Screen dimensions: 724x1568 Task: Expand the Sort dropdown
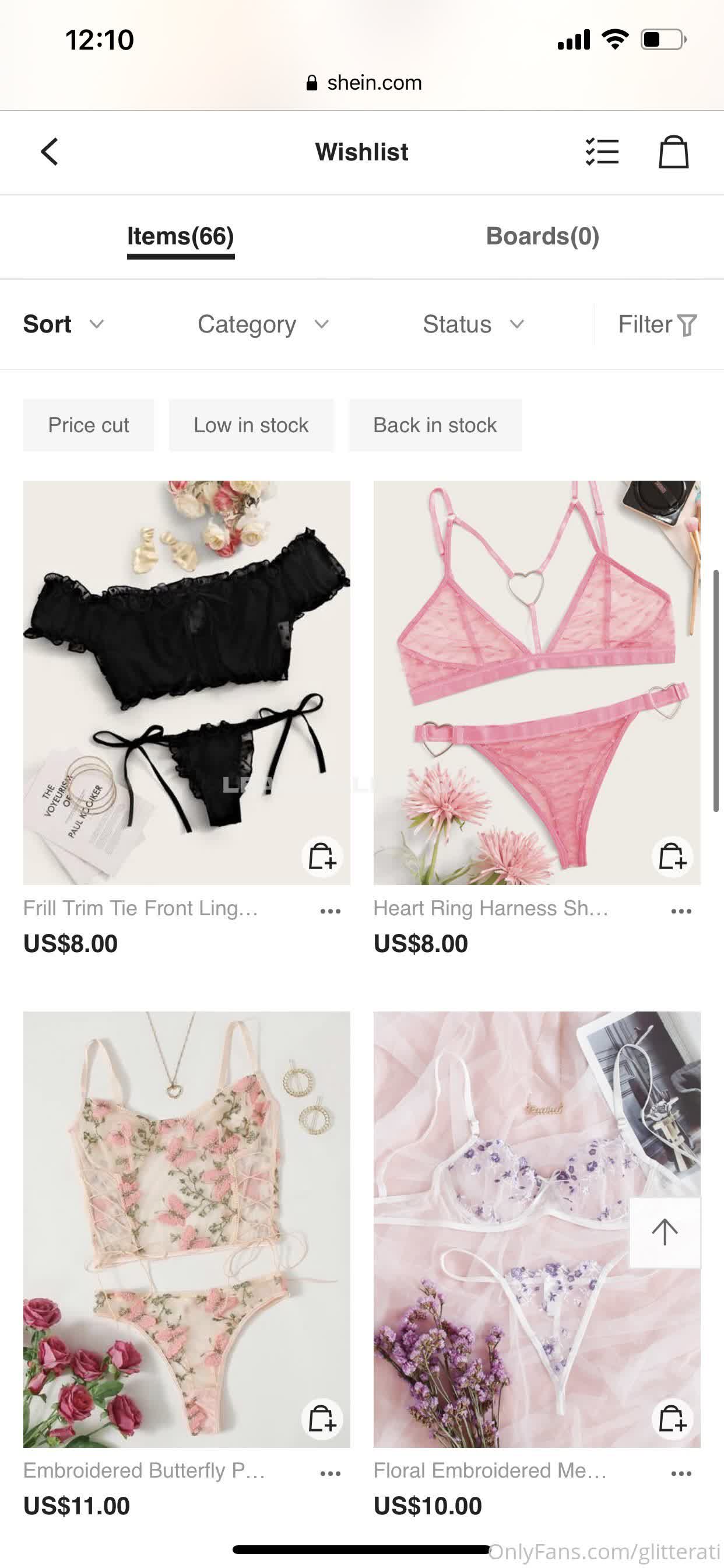coord(64,324)
